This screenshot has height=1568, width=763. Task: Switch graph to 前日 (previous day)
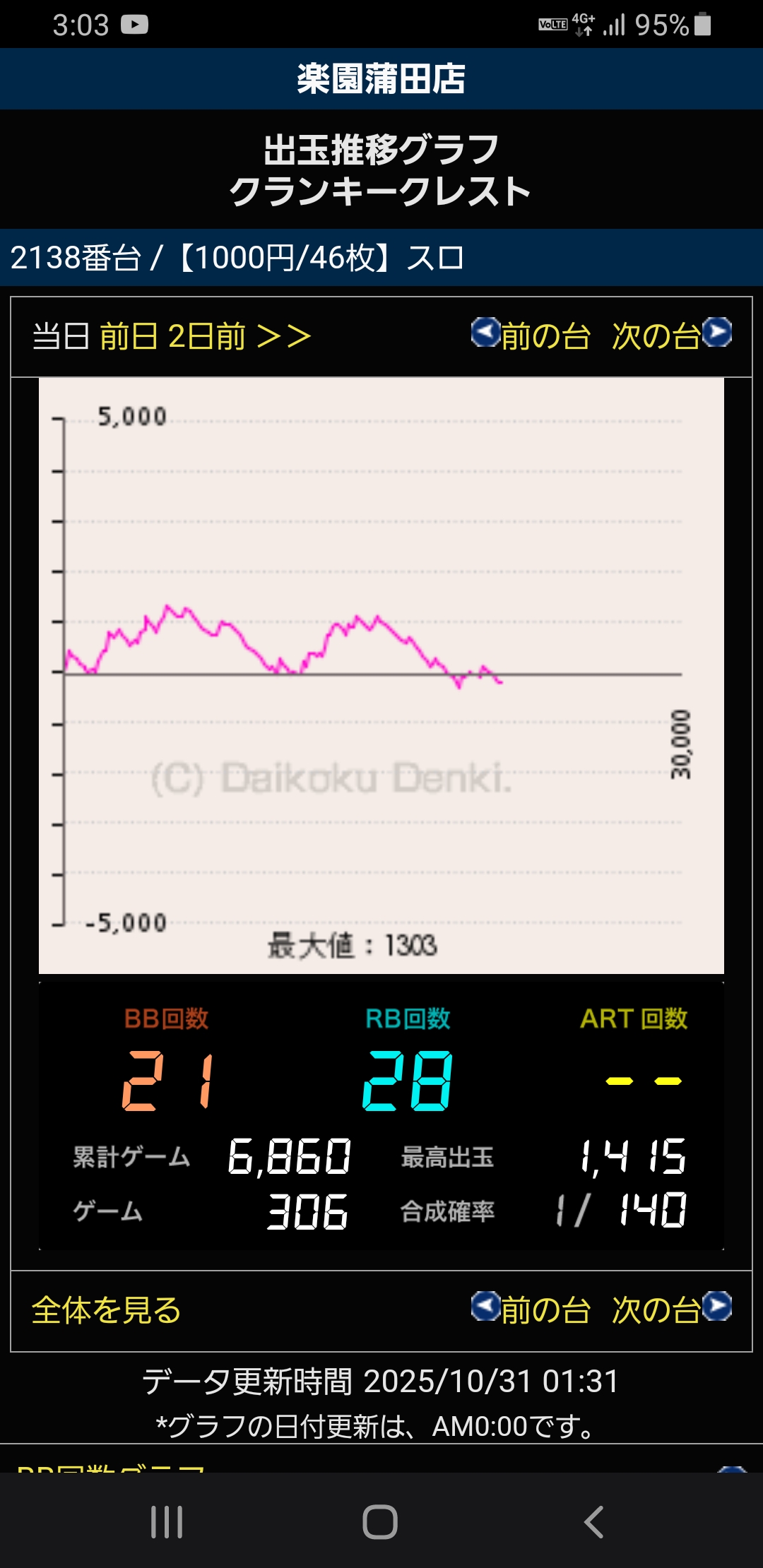click(128, 336)
